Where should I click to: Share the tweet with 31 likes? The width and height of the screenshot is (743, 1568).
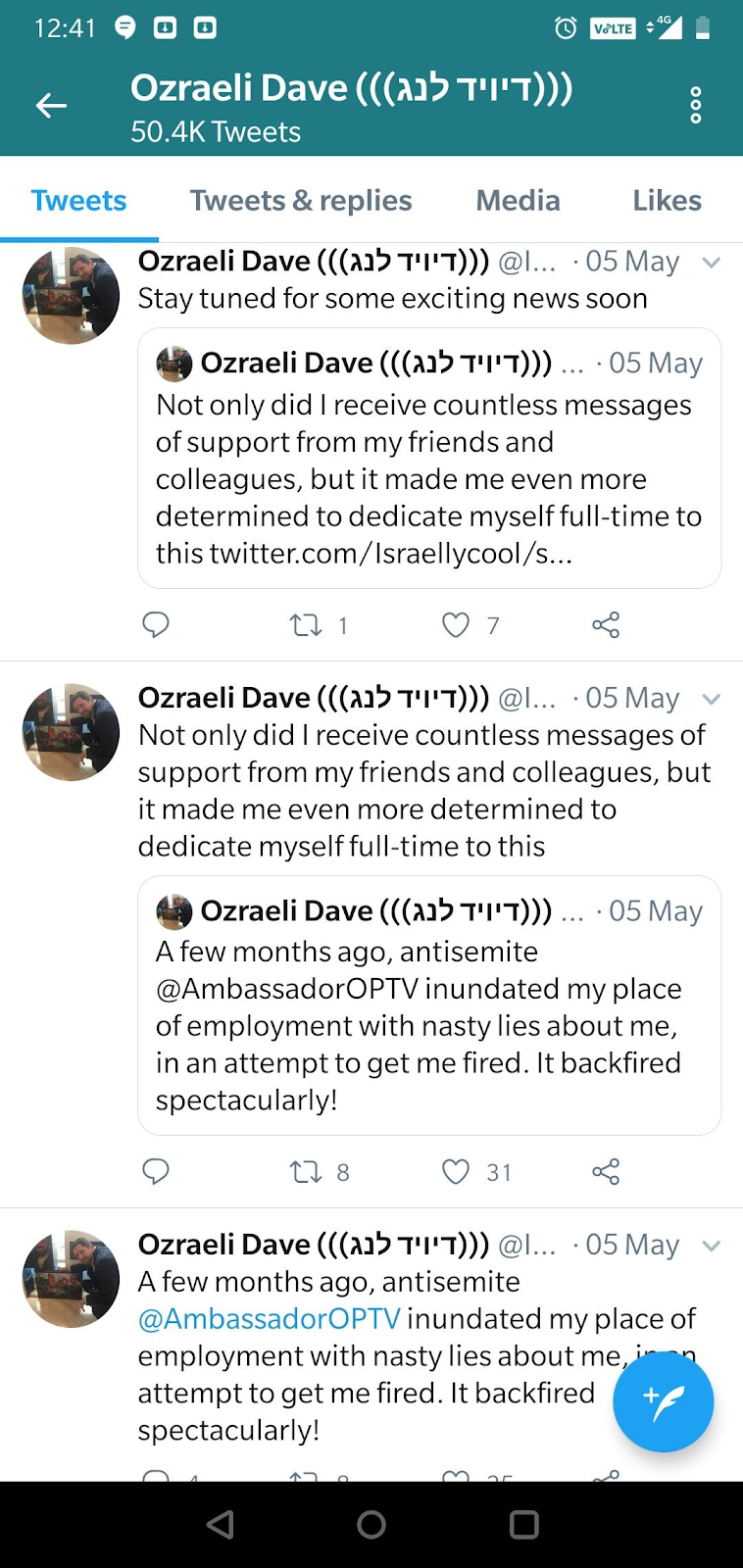point(606,1171)
